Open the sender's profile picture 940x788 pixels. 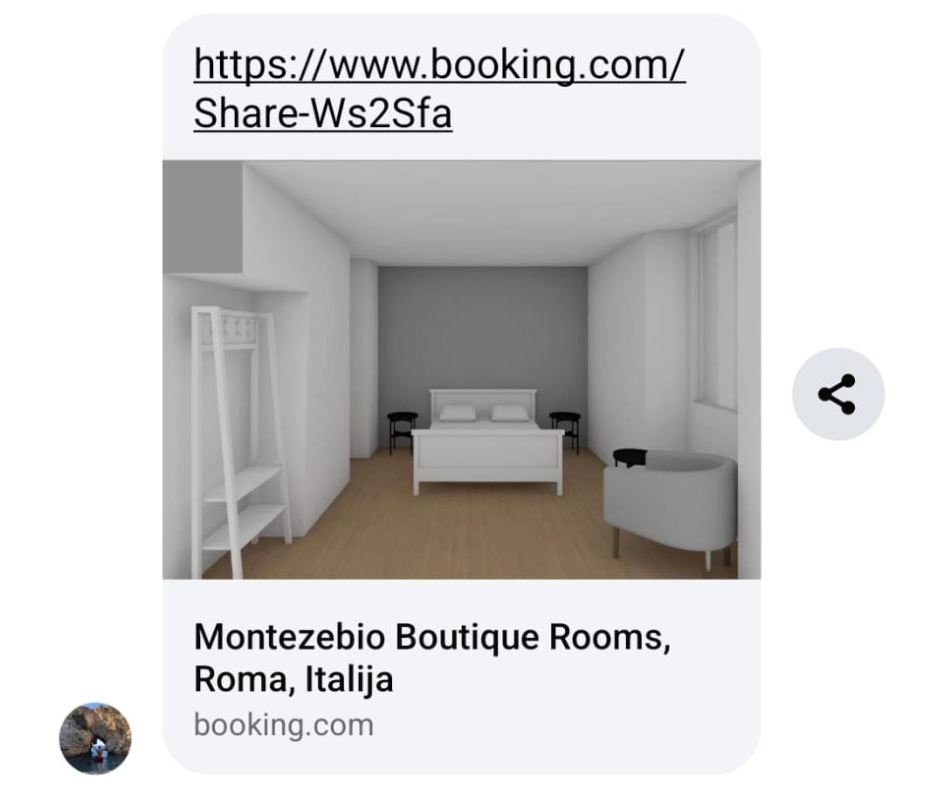(x=95, y=738)
